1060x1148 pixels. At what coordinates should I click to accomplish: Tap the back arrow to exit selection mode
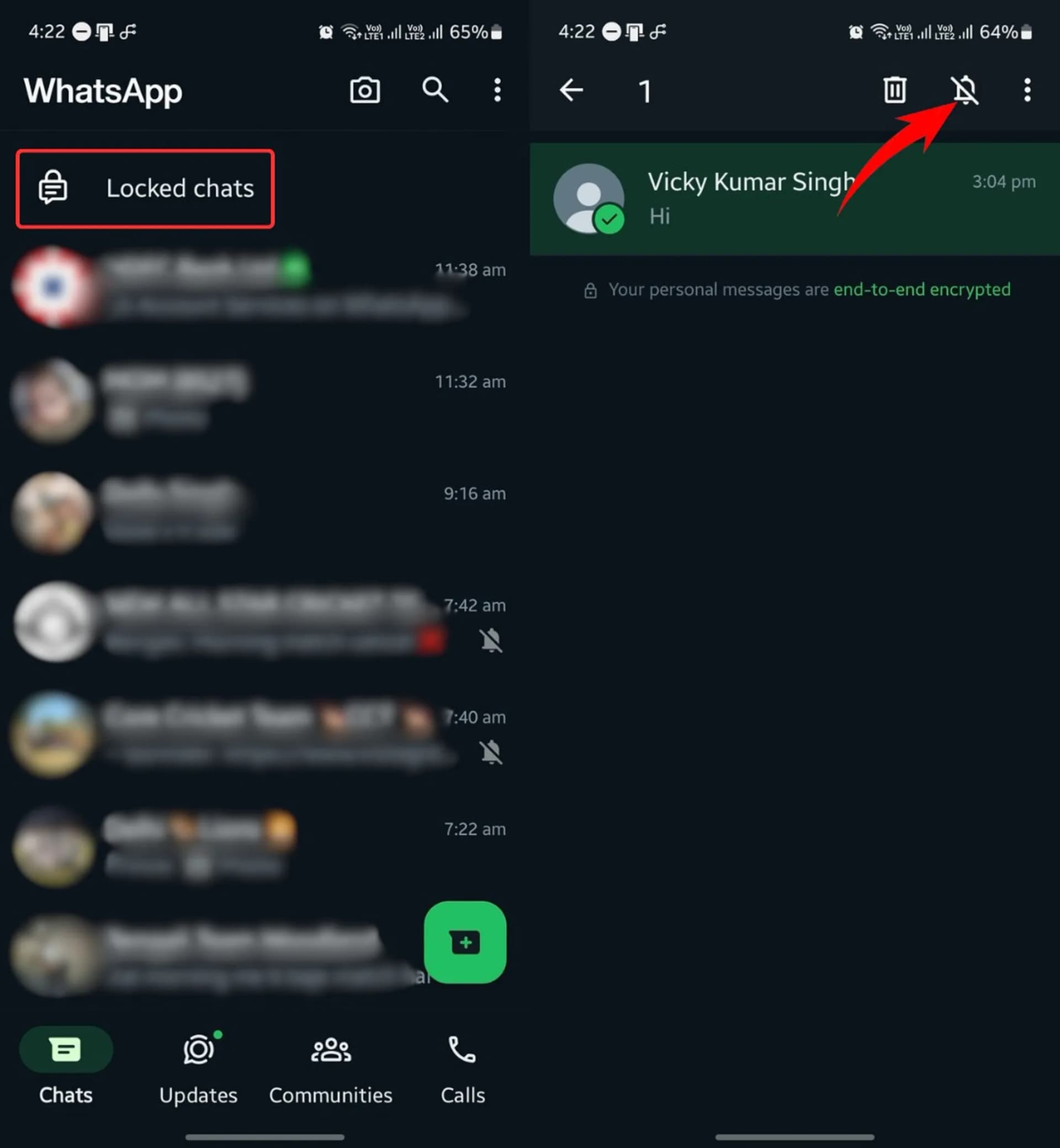(x=571, y=90)
